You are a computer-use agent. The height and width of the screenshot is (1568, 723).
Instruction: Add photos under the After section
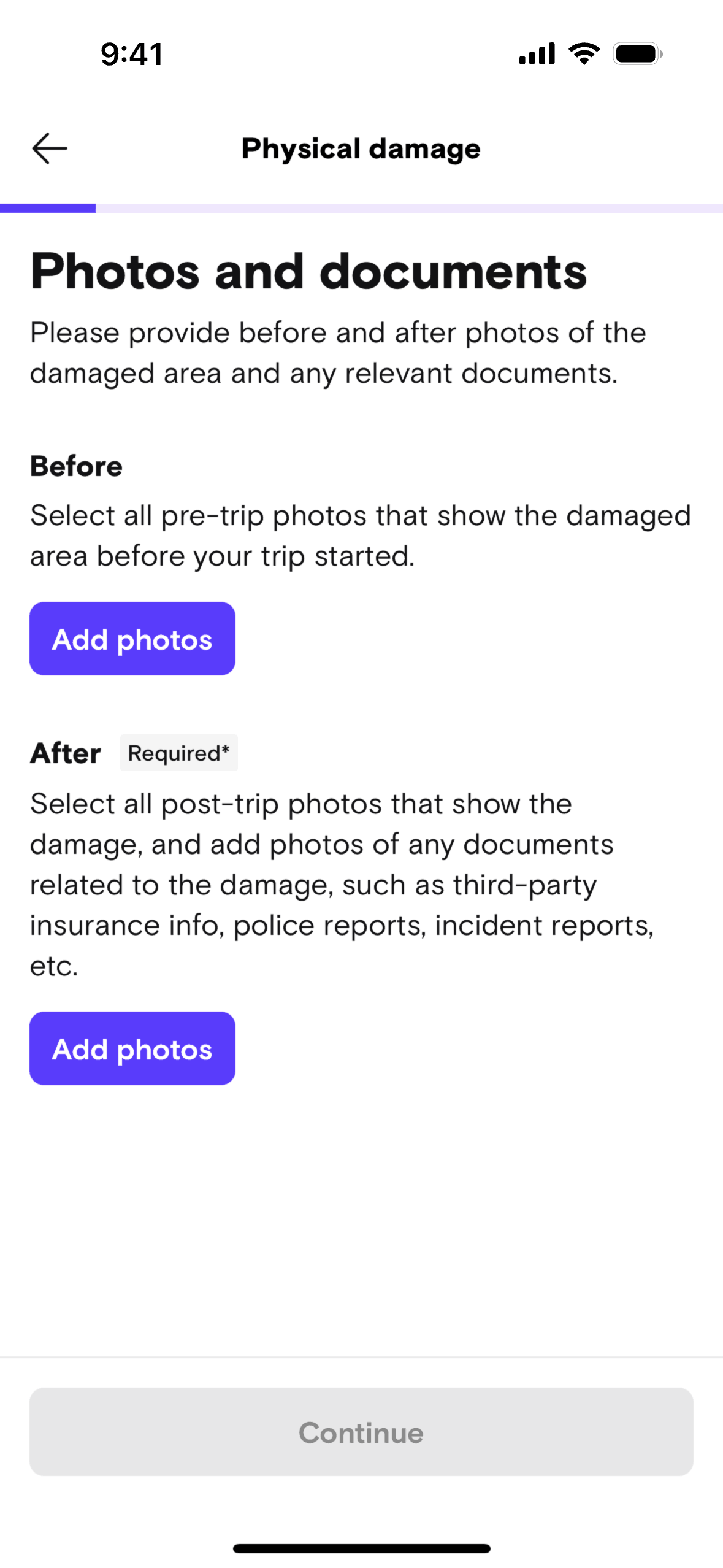click(132, 1048)
